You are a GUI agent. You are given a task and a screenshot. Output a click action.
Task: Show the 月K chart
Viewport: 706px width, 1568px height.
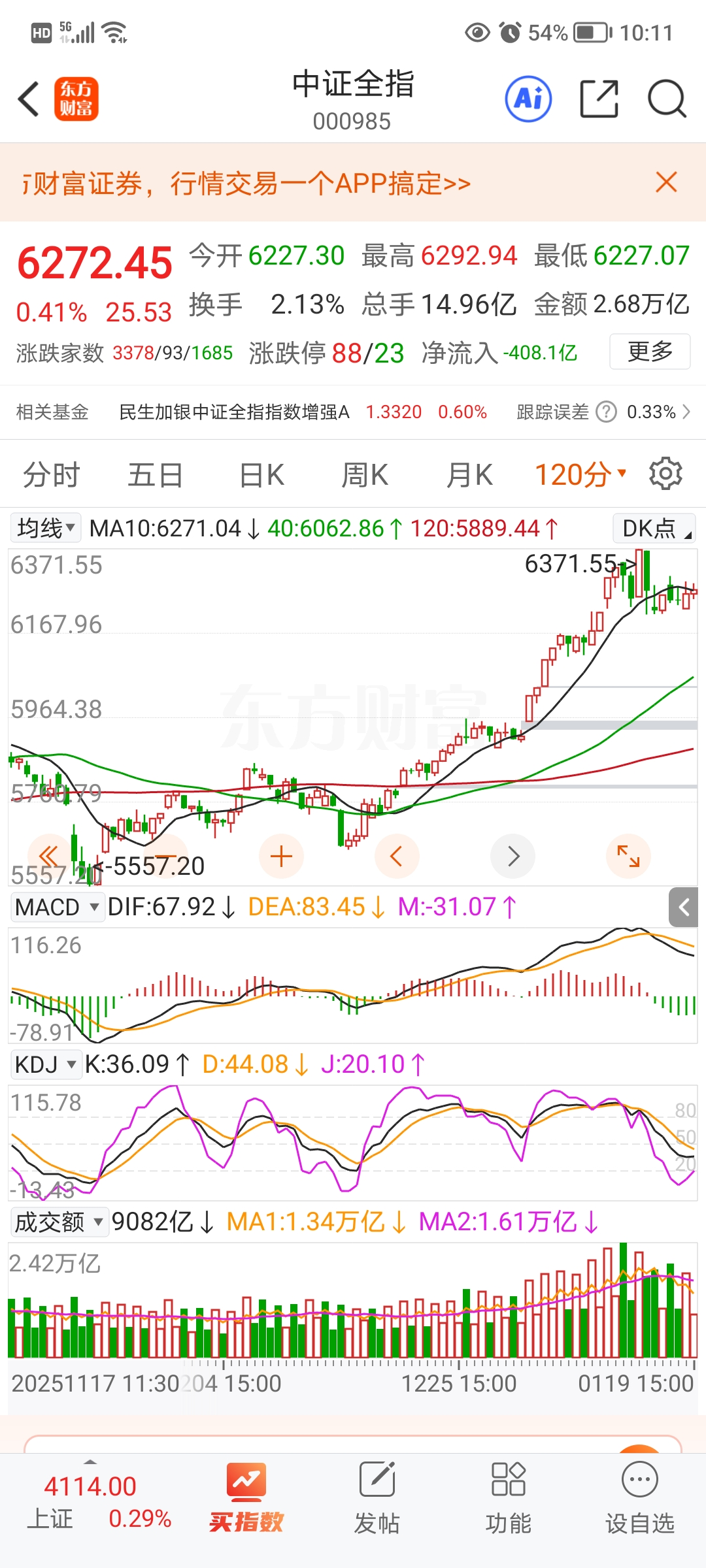click(x=469, y=475)
